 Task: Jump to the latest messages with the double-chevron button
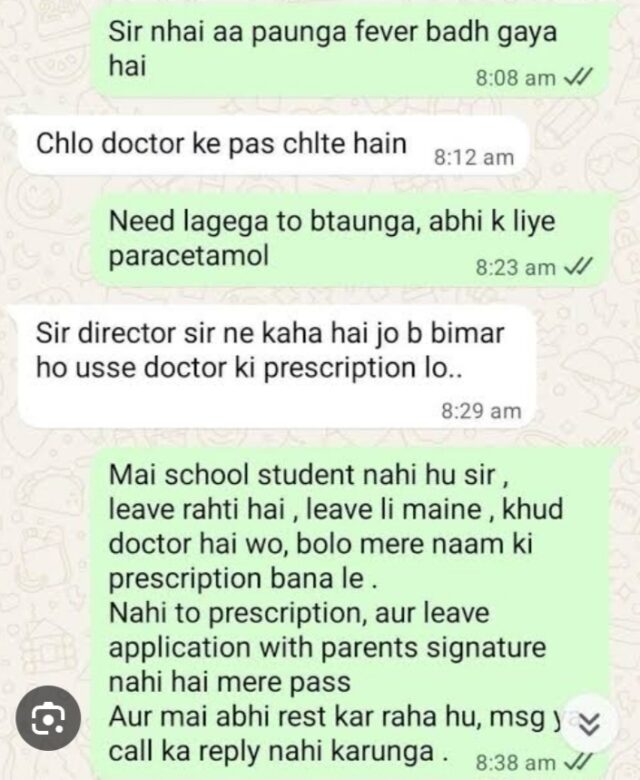click(x=591, y=723)
